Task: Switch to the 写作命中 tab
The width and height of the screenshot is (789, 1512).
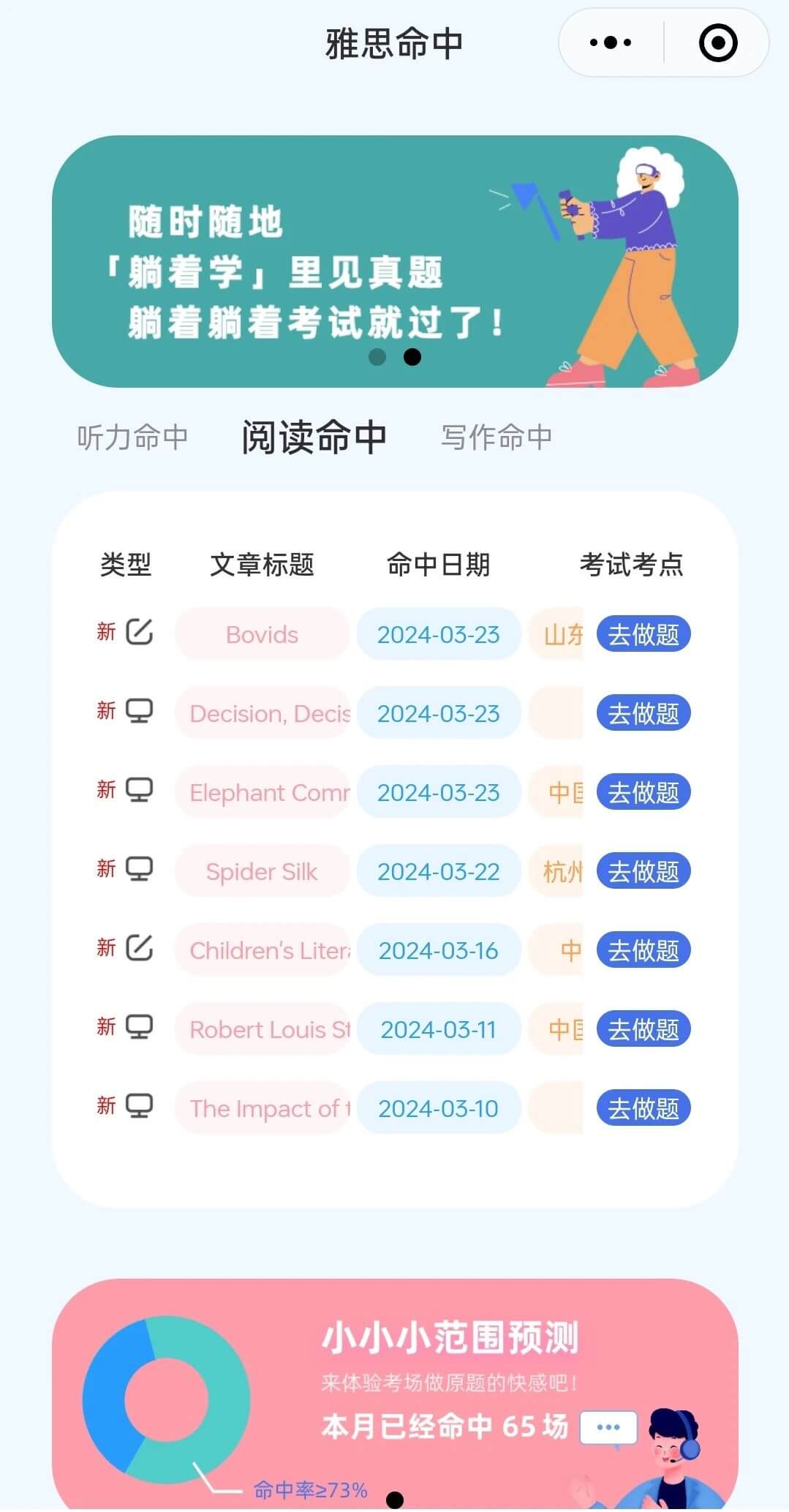Action: [497, 437]
